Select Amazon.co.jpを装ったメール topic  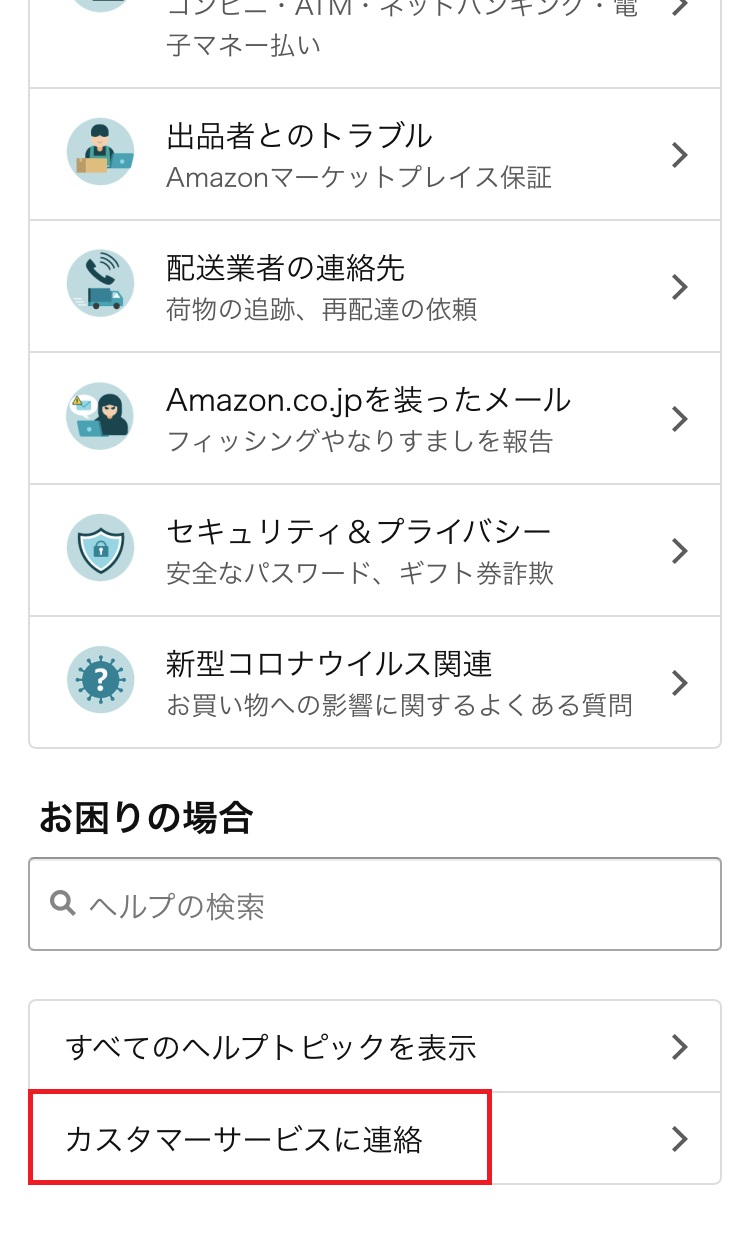click(x=375, y=418)
